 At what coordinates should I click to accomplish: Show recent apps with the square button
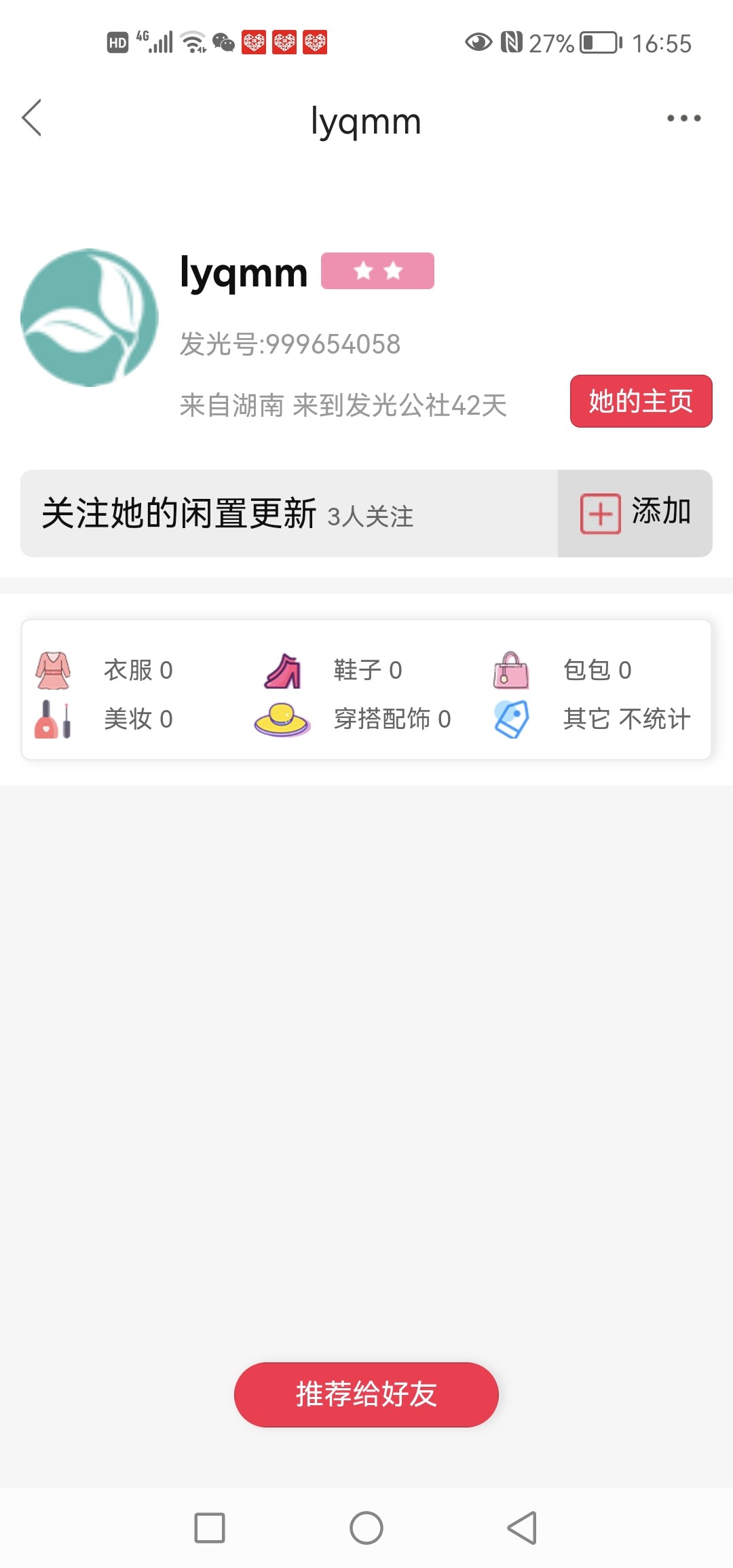(210, 1528)
